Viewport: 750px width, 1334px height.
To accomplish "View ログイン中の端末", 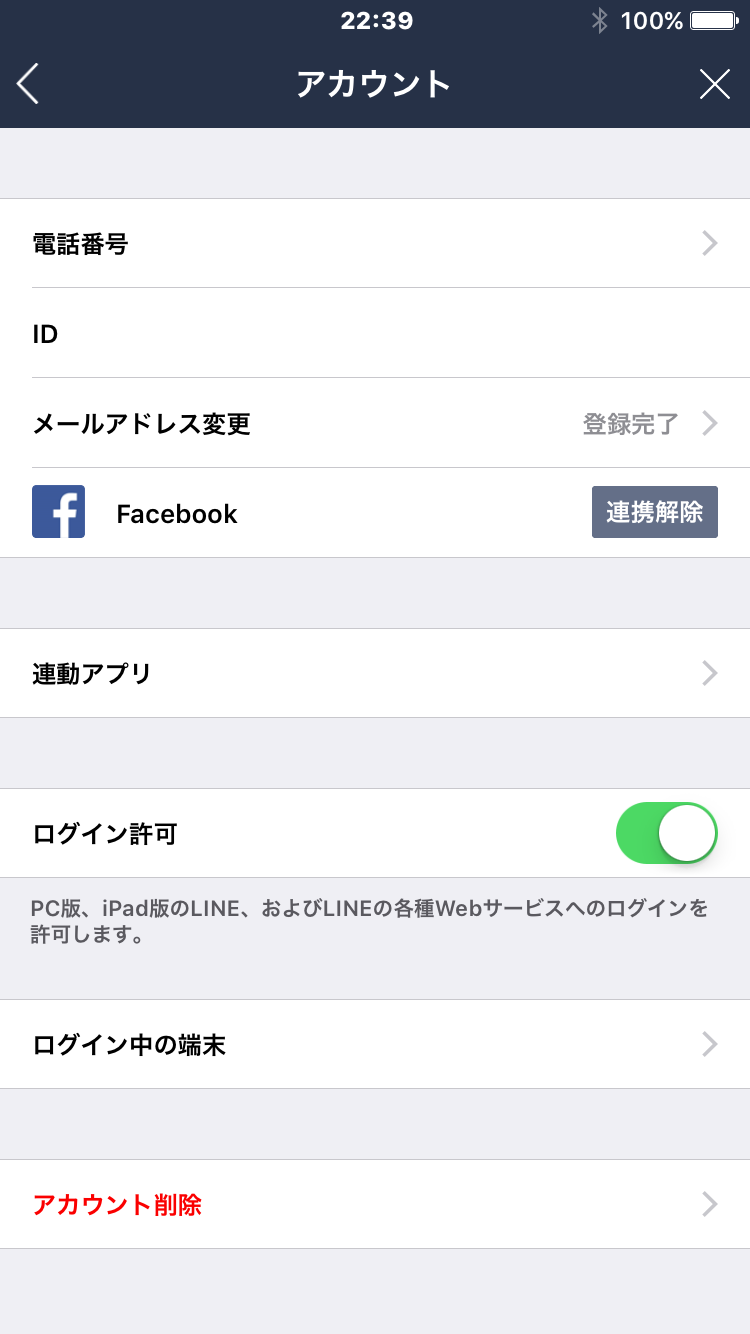I will pyautogui.click(x=375, y=1044).
